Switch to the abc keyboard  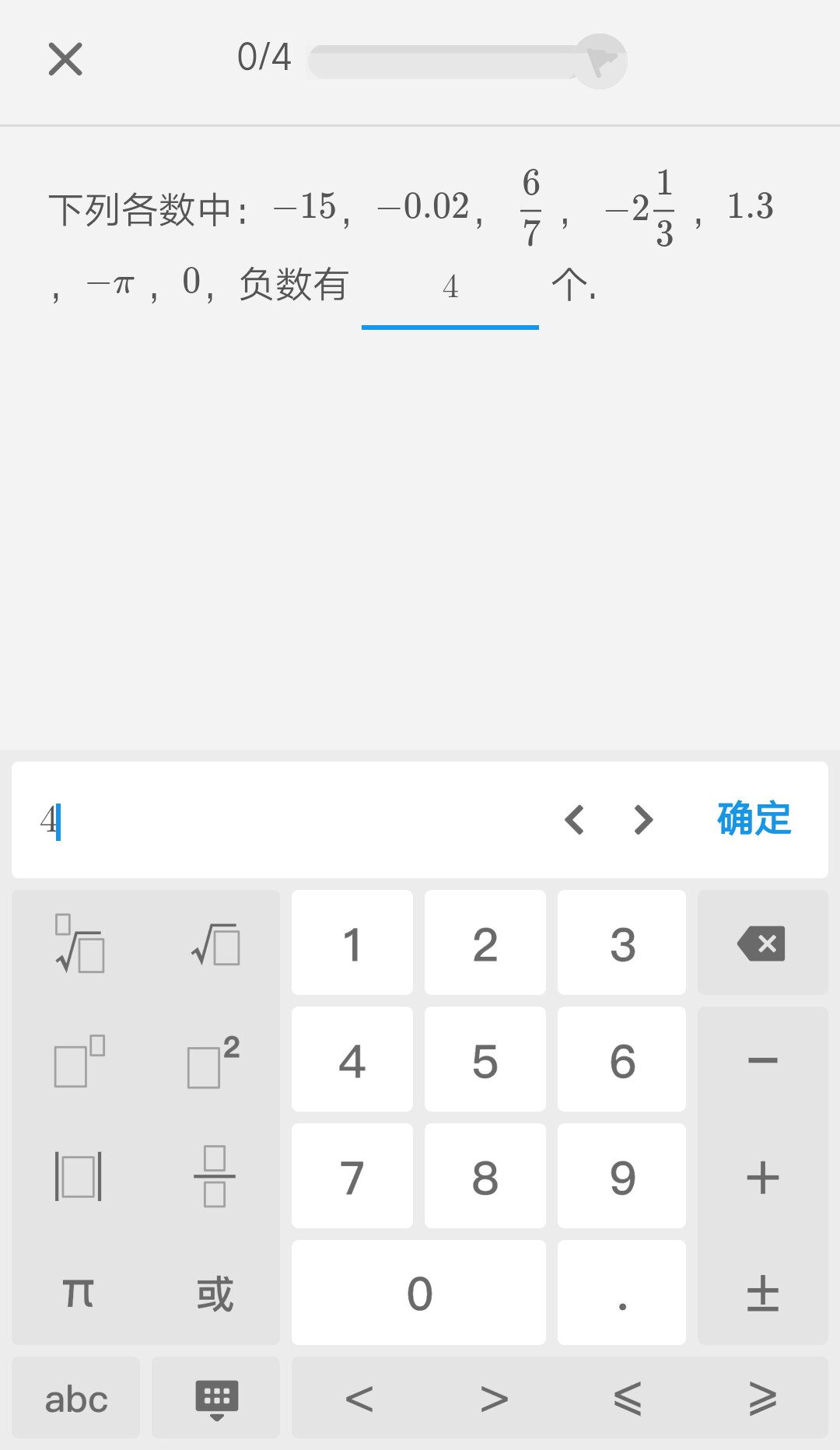(76, 1399)
